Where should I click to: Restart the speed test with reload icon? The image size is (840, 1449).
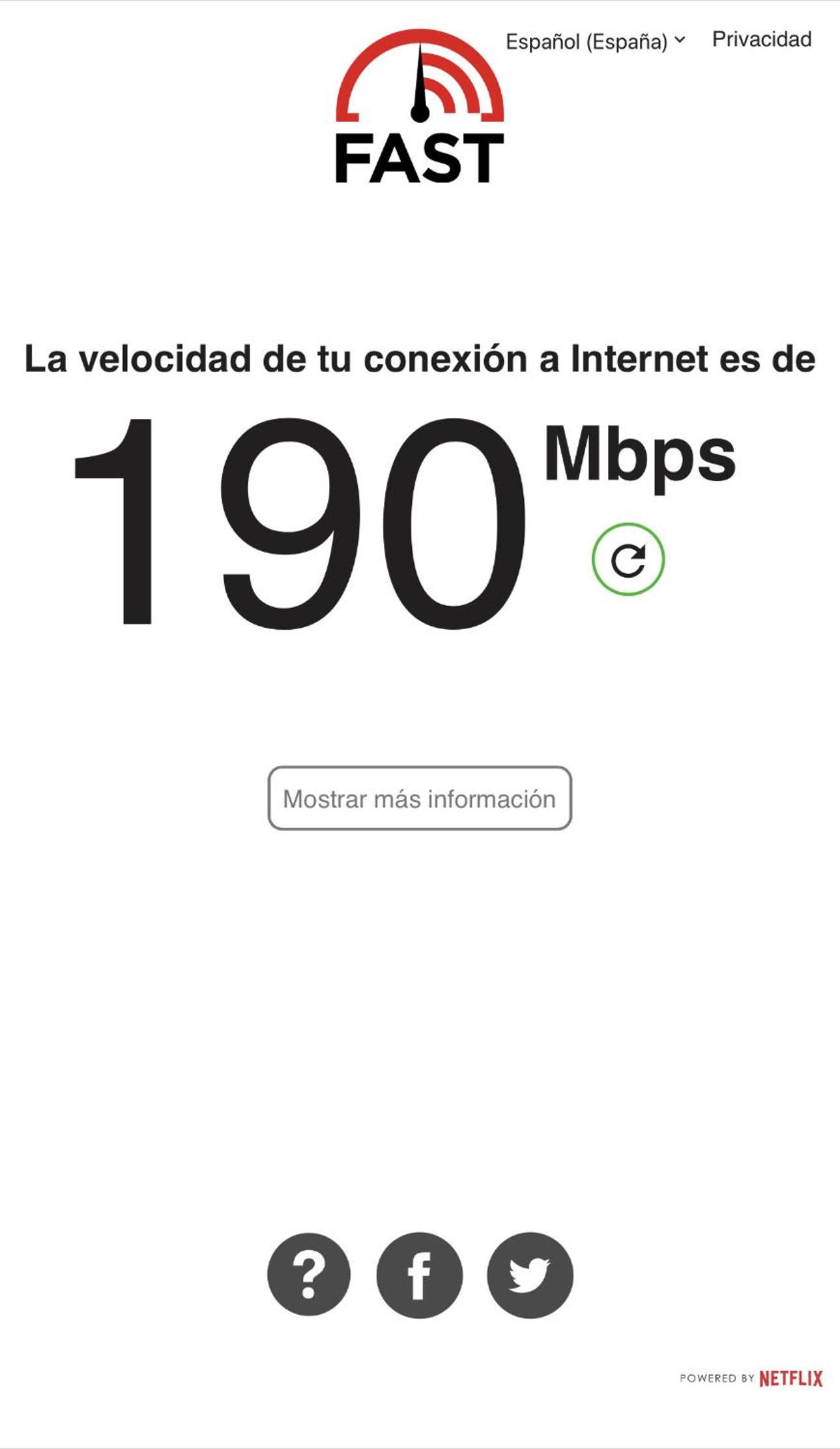tap(628, 559)
